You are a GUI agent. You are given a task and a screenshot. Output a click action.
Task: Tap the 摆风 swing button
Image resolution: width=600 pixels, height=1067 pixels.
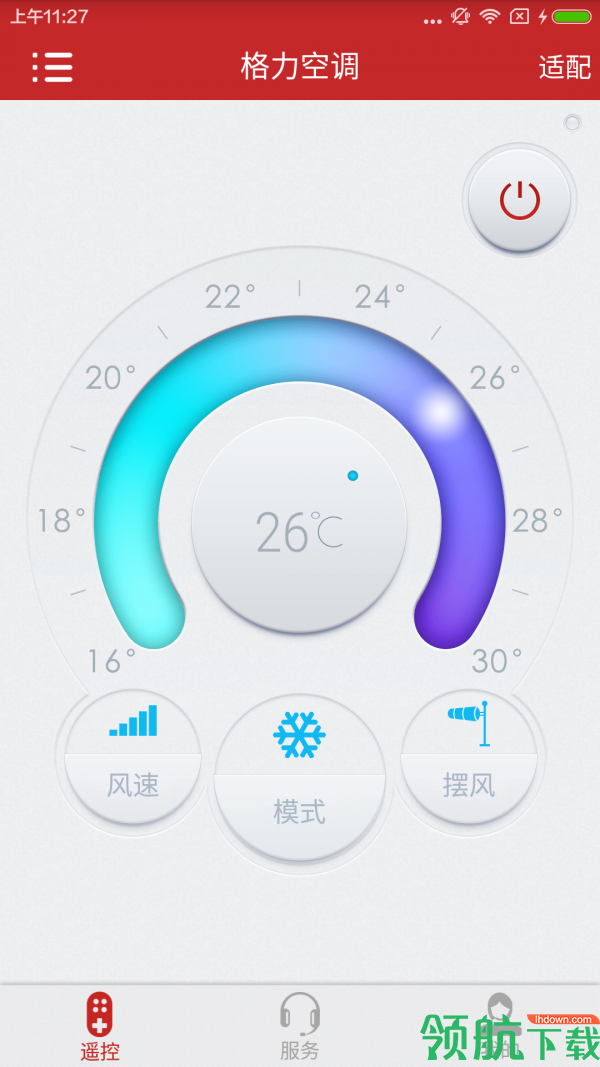[x=469, y=757]
